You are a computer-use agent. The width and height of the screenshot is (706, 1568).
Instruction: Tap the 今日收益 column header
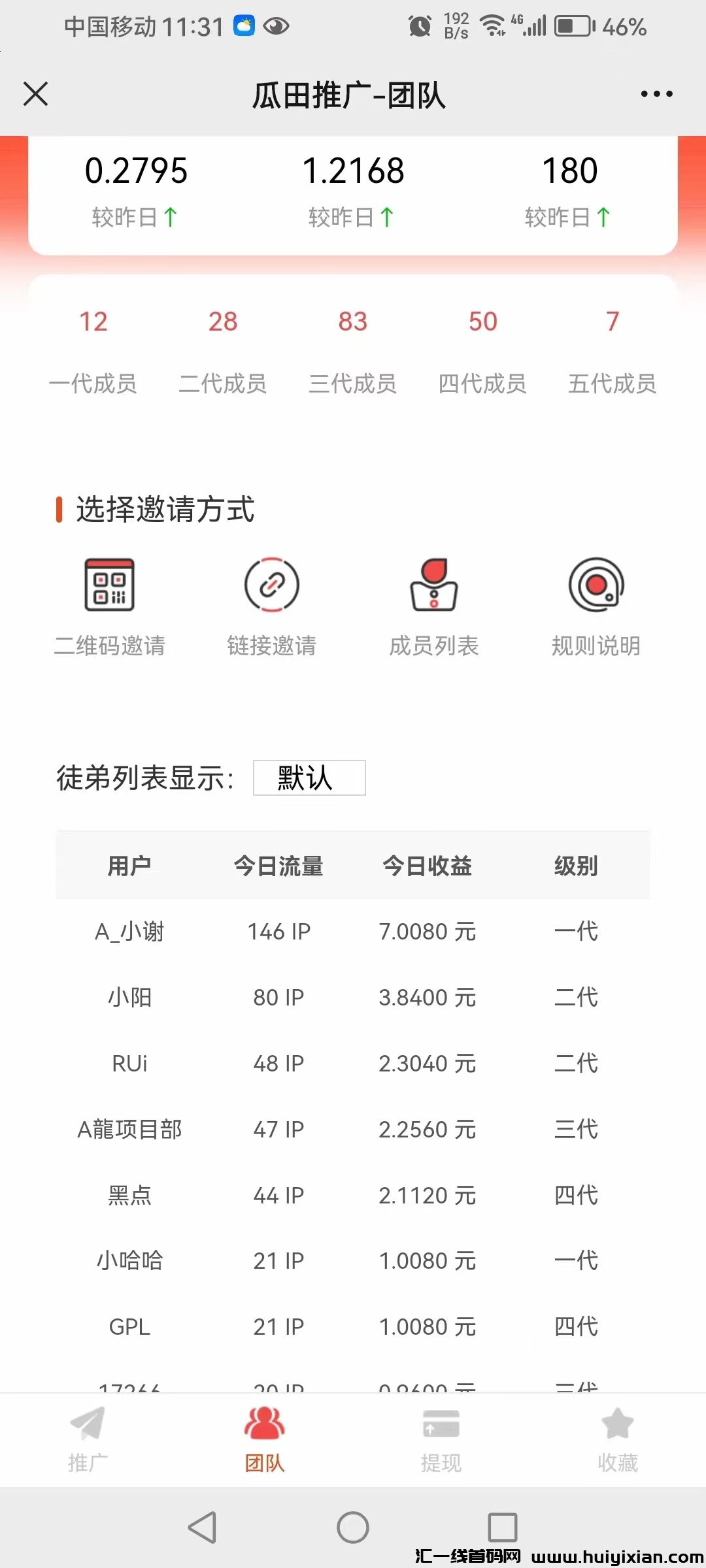tap(426, 866)
